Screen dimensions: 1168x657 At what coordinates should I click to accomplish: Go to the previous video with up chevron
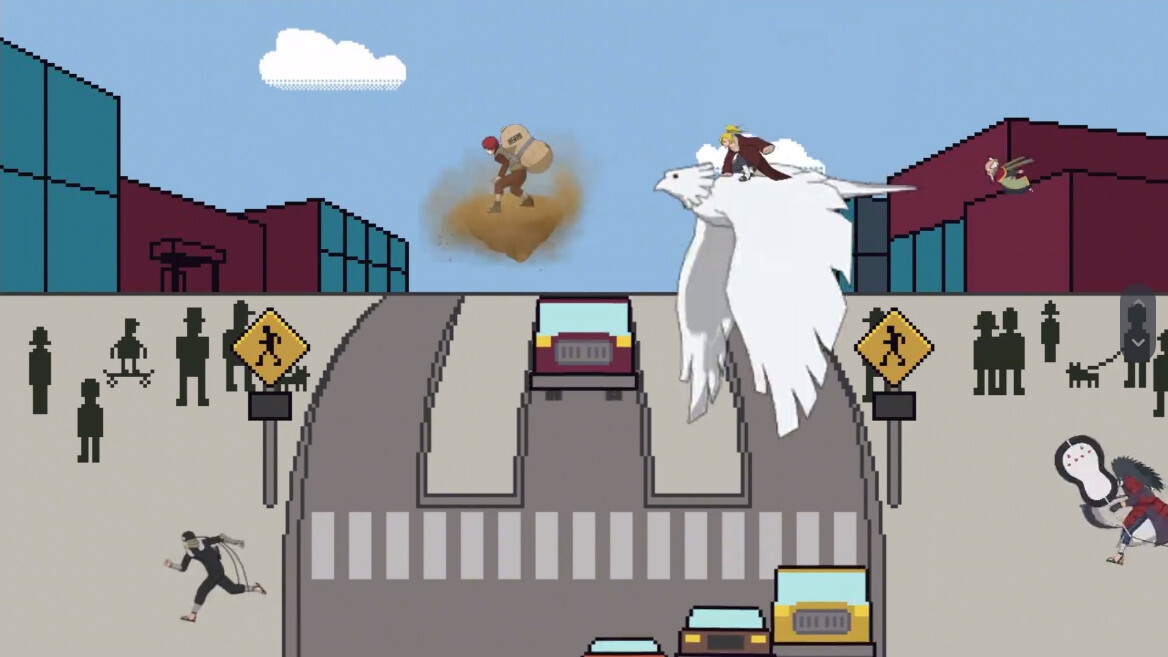[x=1138, y=303]
